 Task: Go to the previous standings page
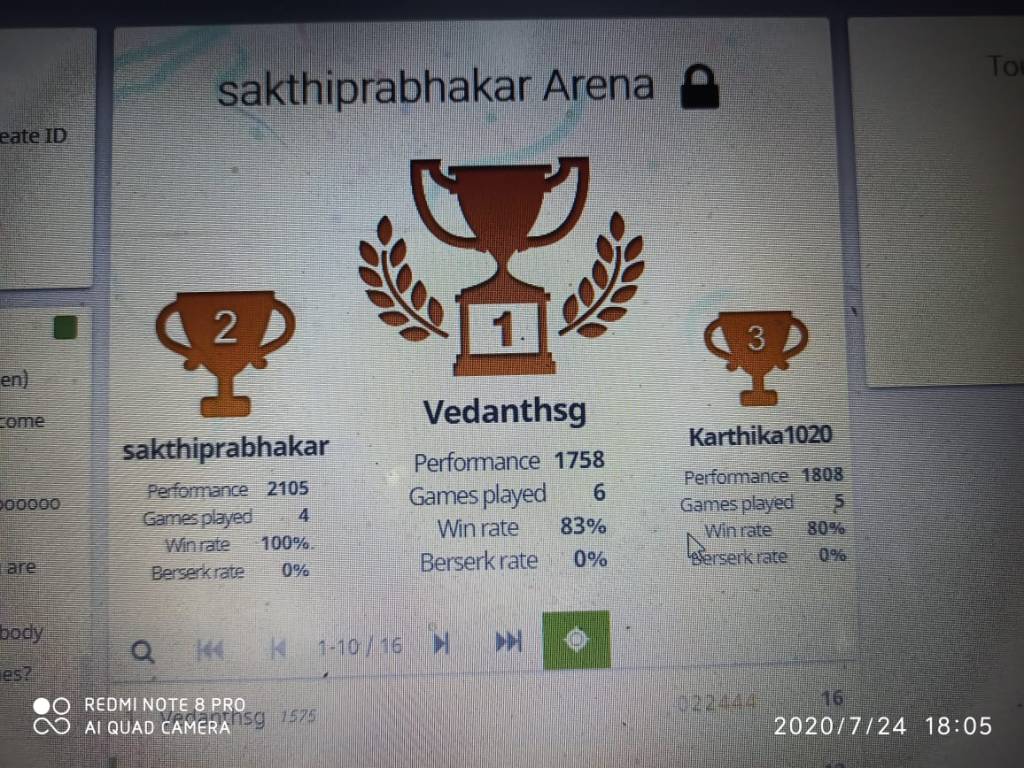point(278,648)
